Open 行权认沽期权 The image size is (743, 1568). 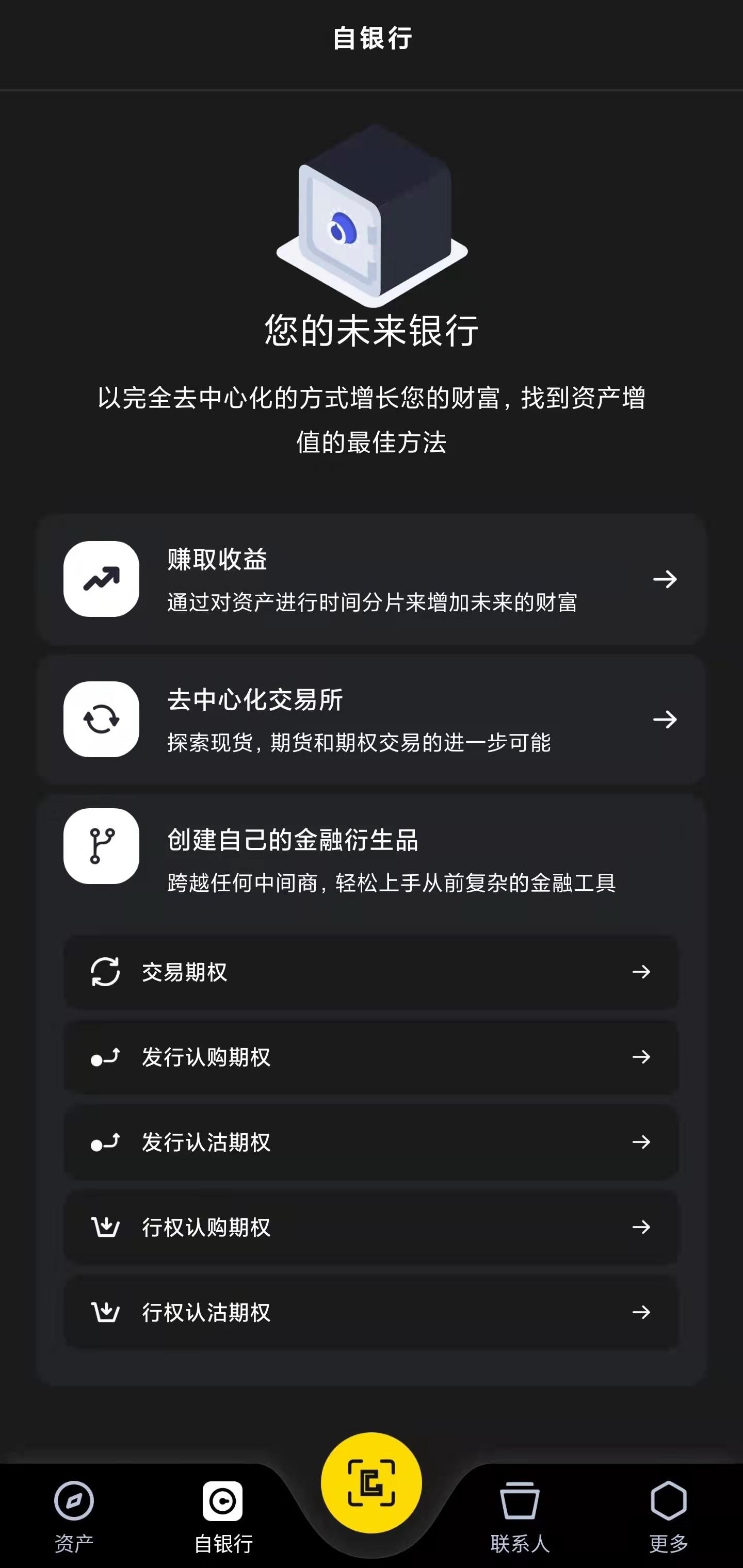click(x=372, y=1313)
